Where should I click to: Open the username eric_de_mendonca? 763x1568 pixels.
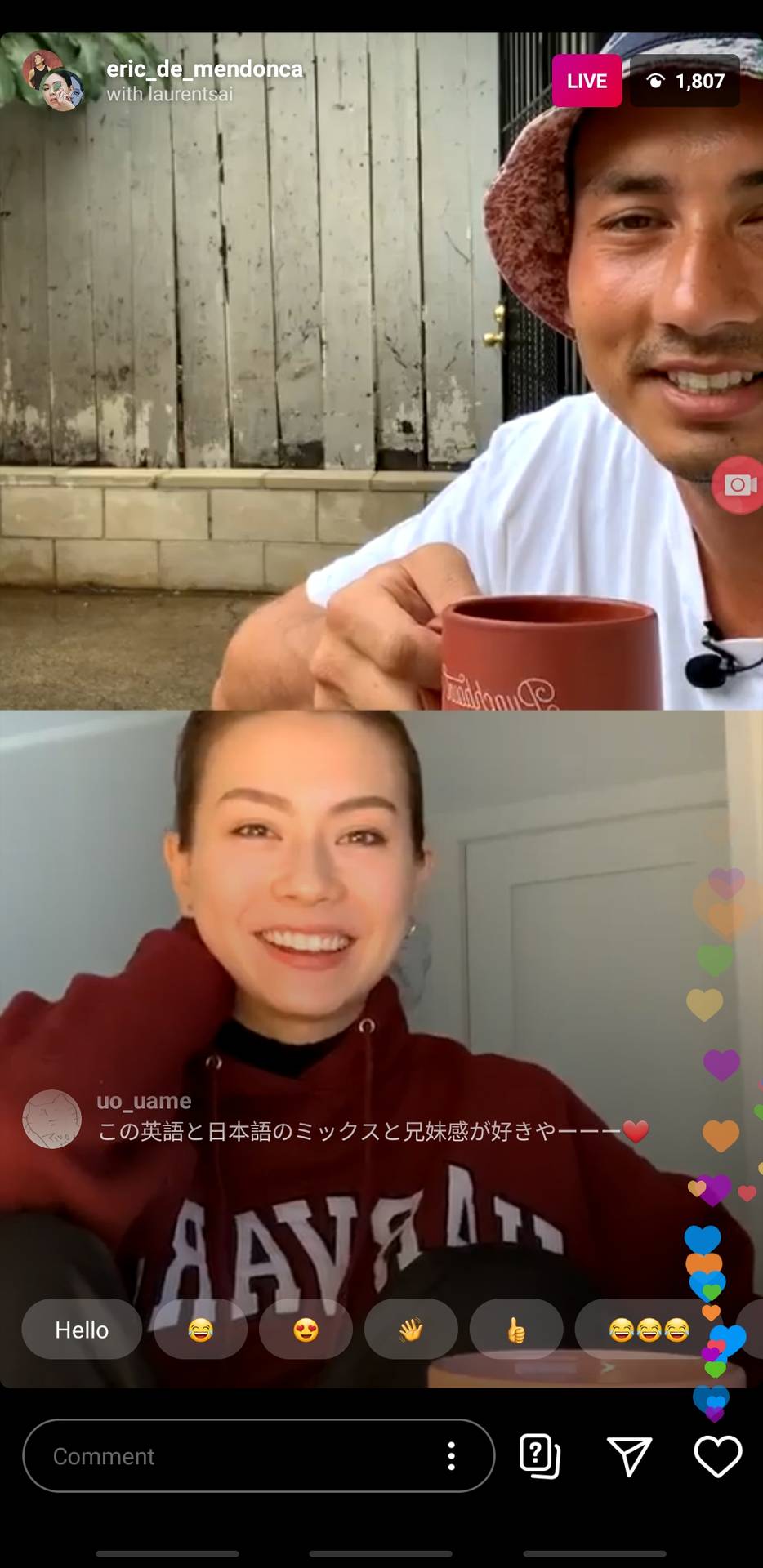click(203, 70)
